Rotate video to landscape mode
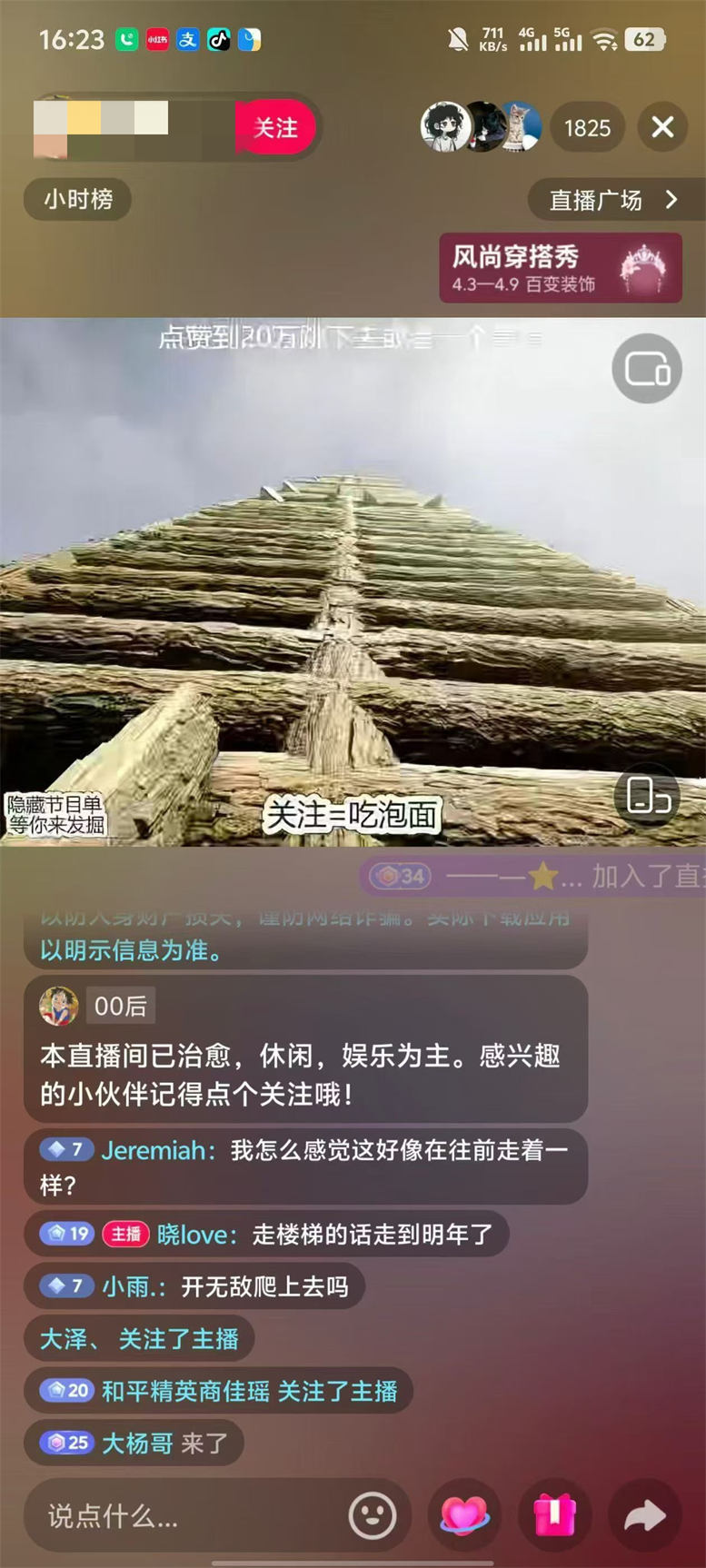This screenshot has width=706, height=1568. coord(648,796)
